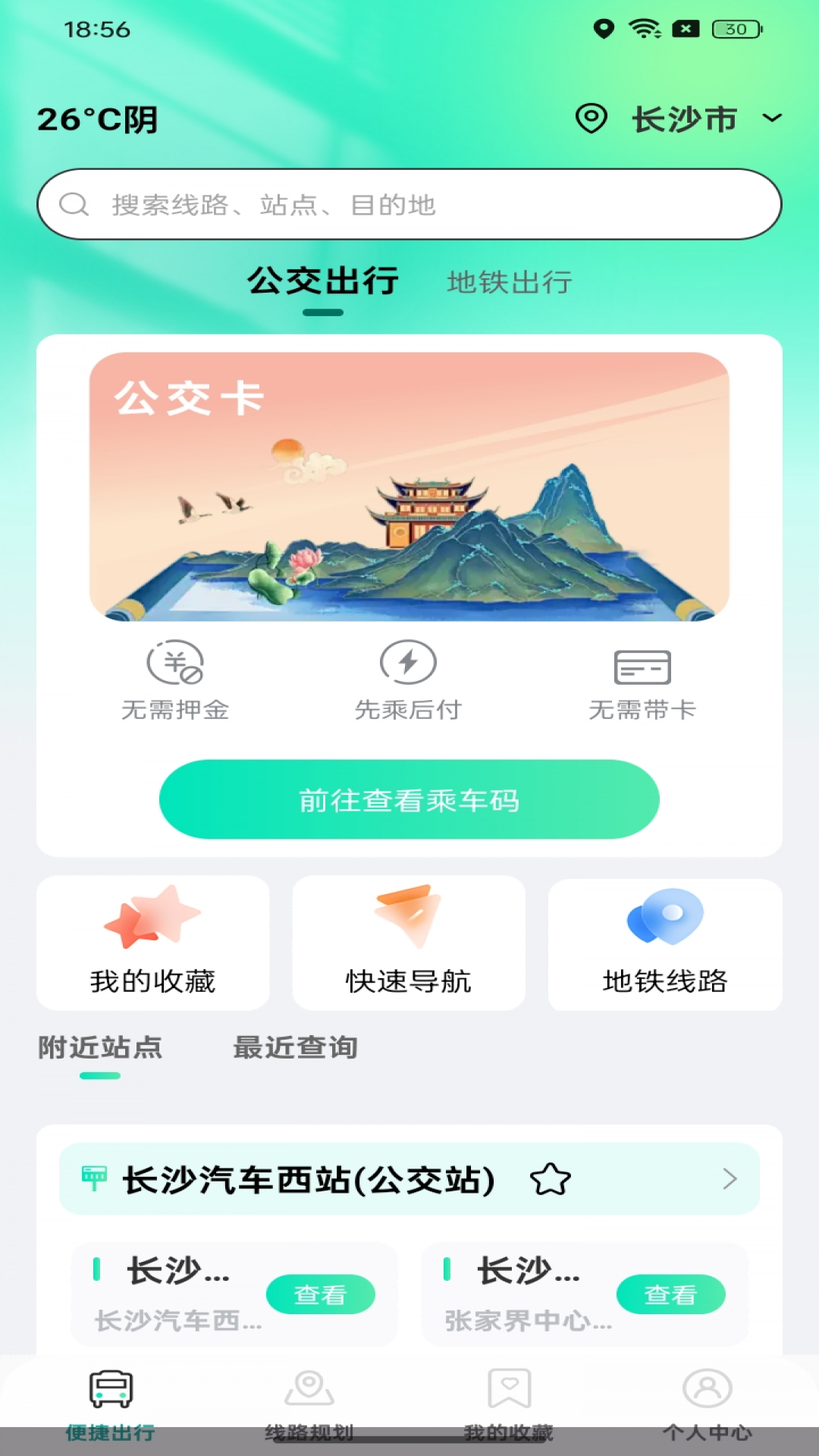This screenshot has width=819, height=1456.
Task: Tap the search bar for routes and stops
Action: click(x=409, y=203)
